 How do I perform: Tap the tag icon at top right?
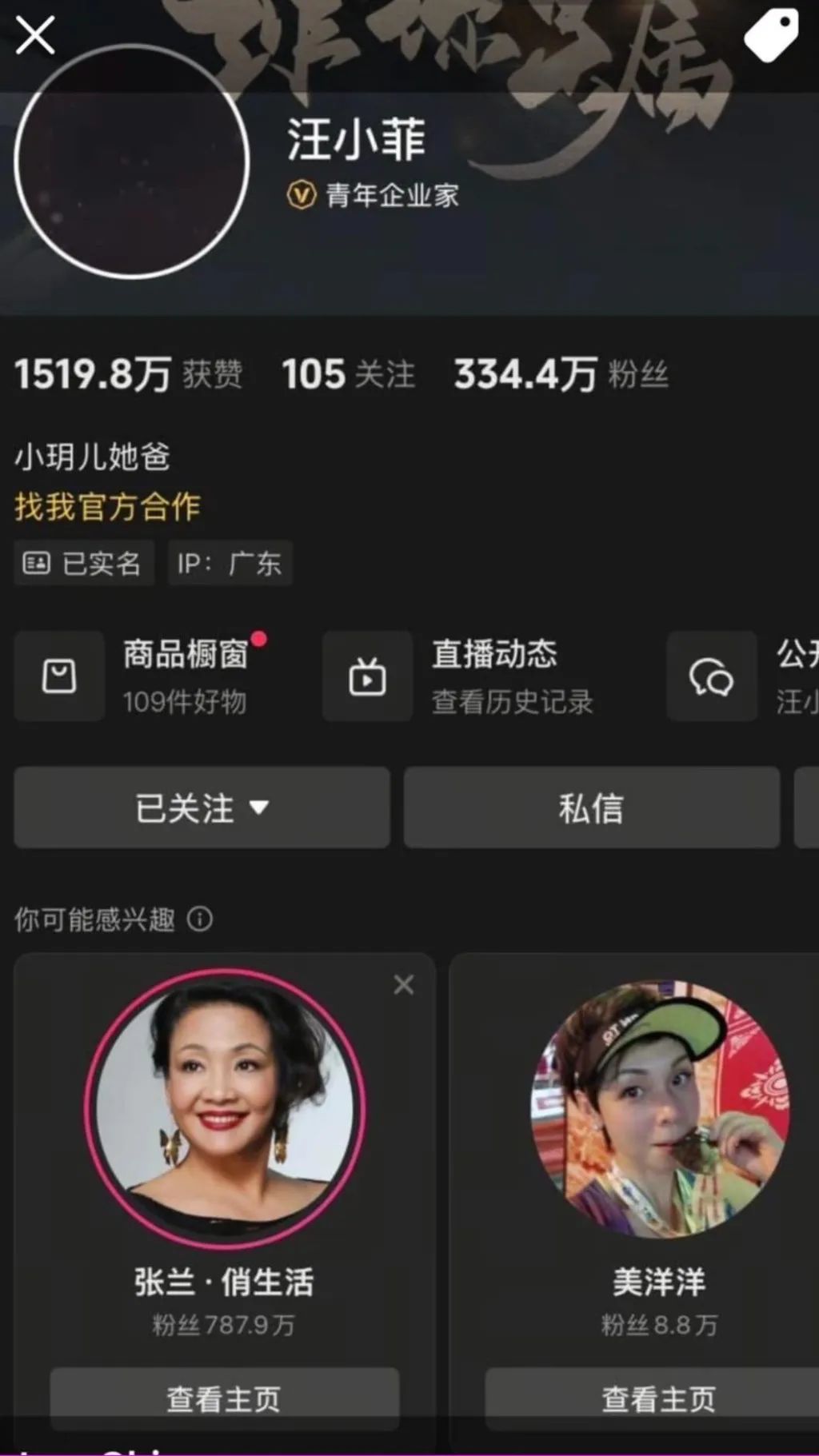tap(771, 35)
